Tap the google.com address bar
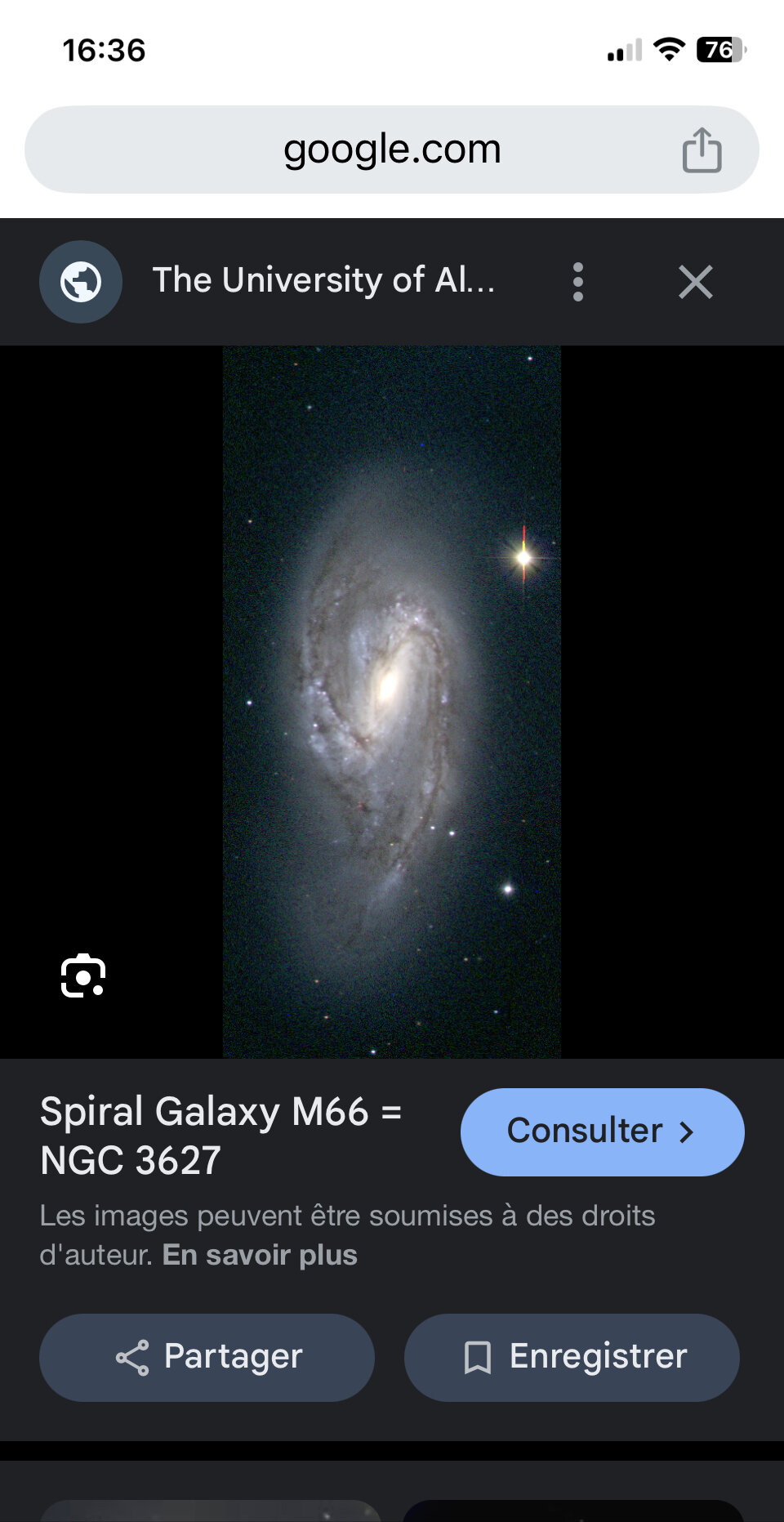 (x=392, y=150)
